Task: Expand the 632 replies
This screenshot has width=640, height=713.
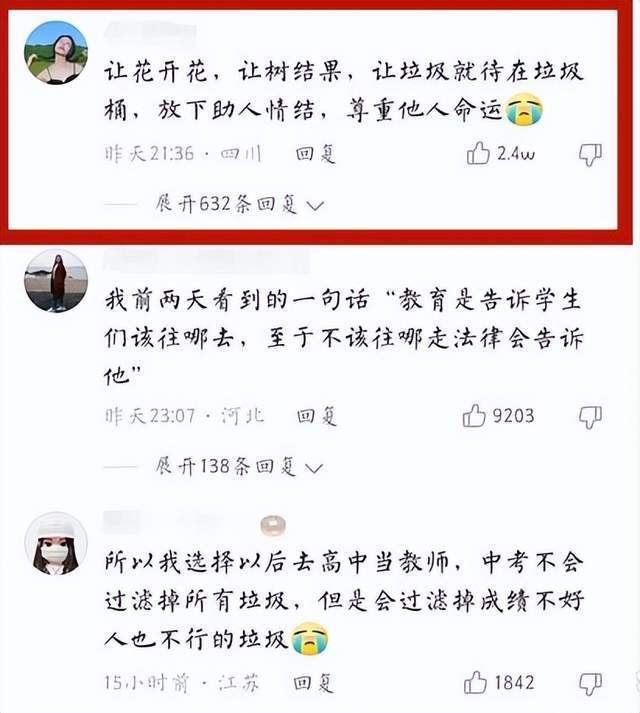Action: pyautogui.click(x=240, y=205)
